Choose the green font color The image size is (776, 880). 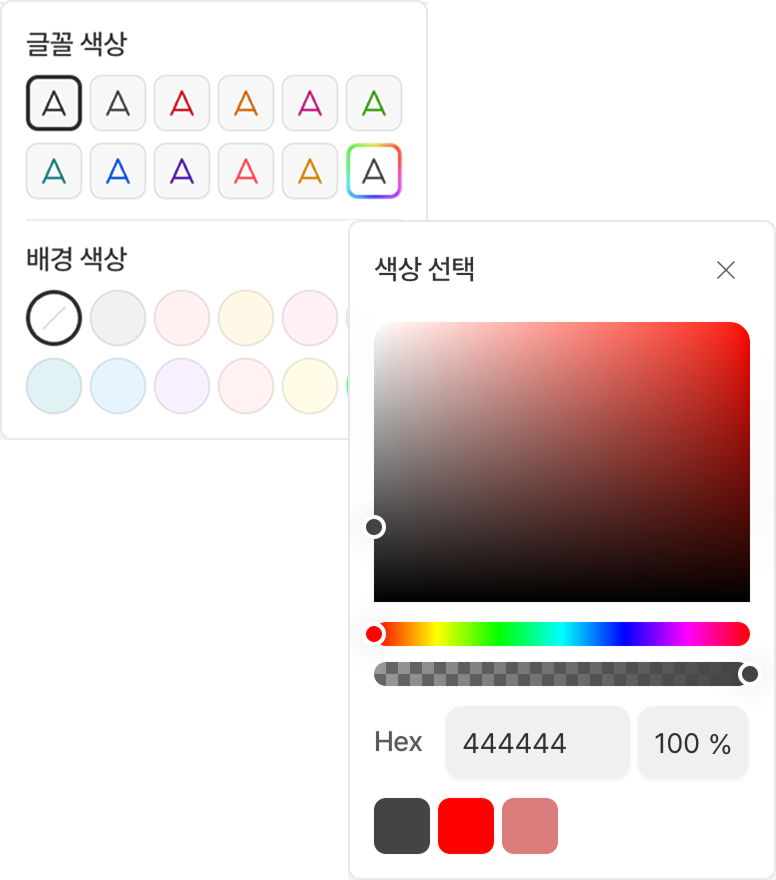(x=374, y=103)
